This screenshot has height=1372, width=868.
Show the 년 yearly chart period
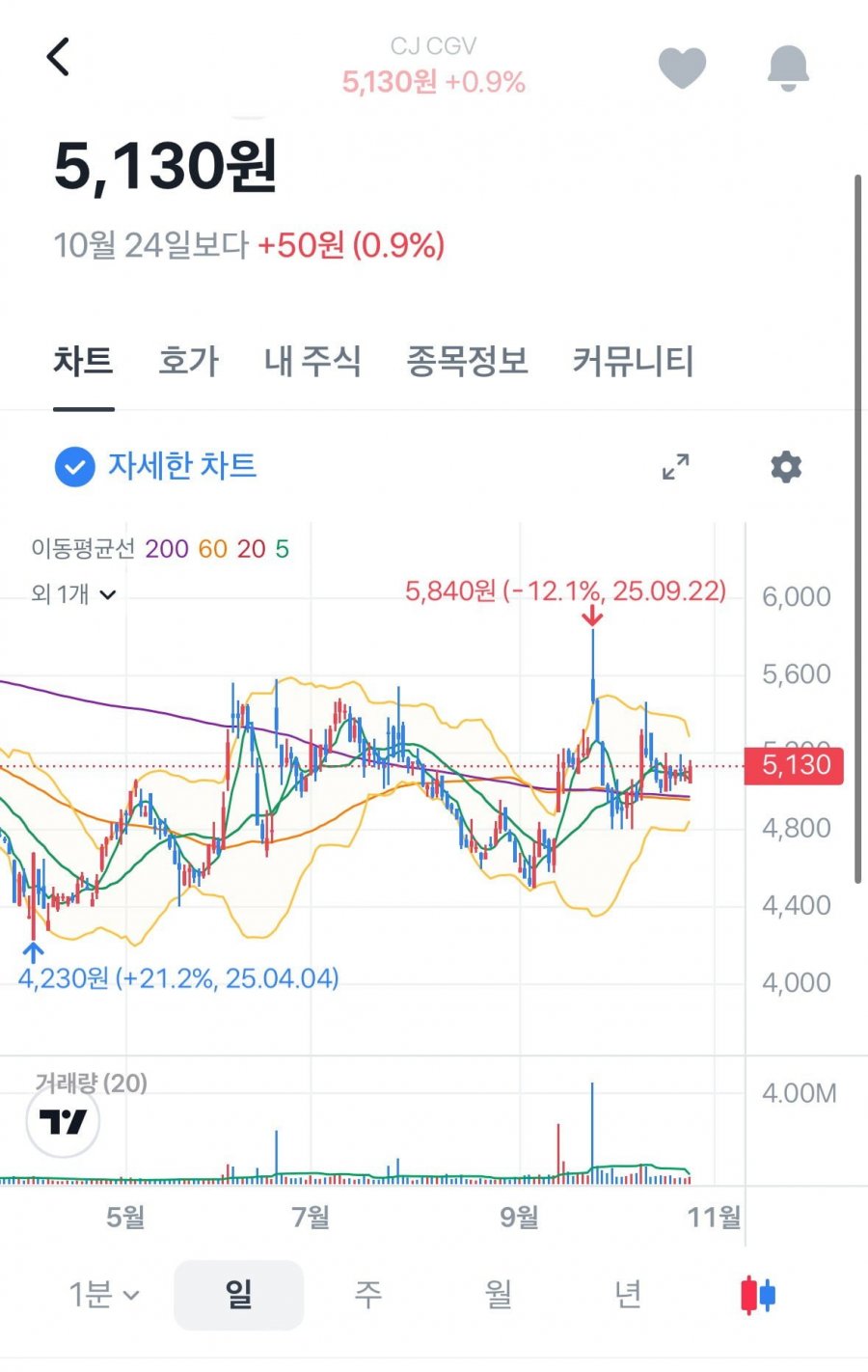click(628, 1294)
